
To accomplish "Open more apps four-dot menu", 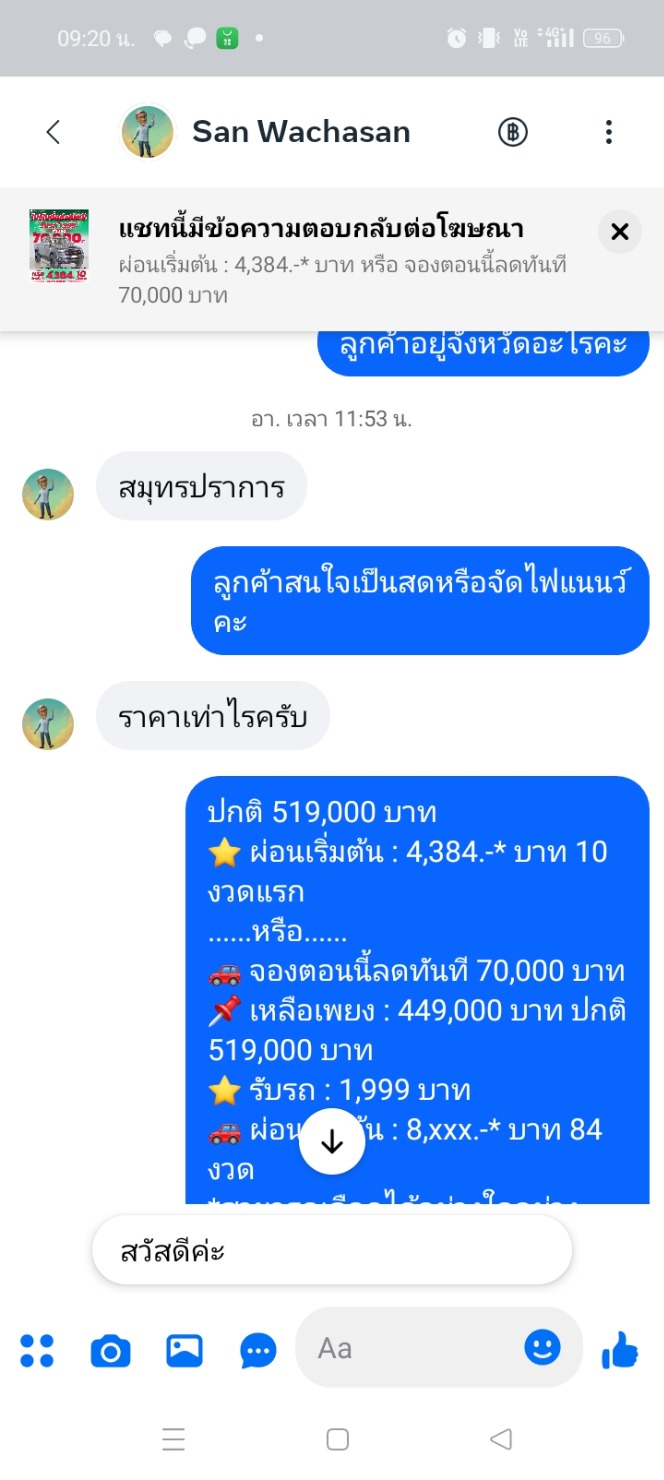I will pos(37,1350).
